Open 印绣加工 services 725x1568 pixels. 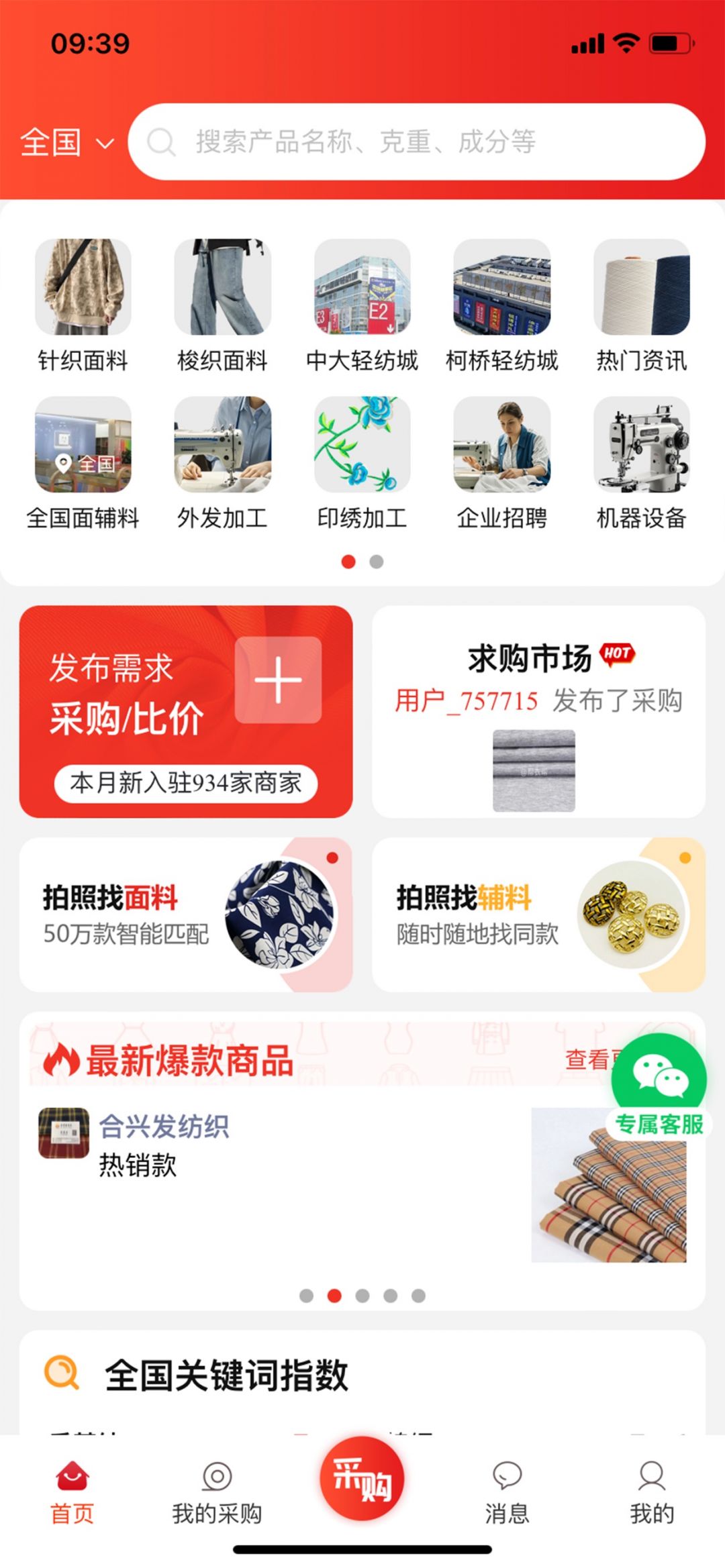click(x=362, y=463)
